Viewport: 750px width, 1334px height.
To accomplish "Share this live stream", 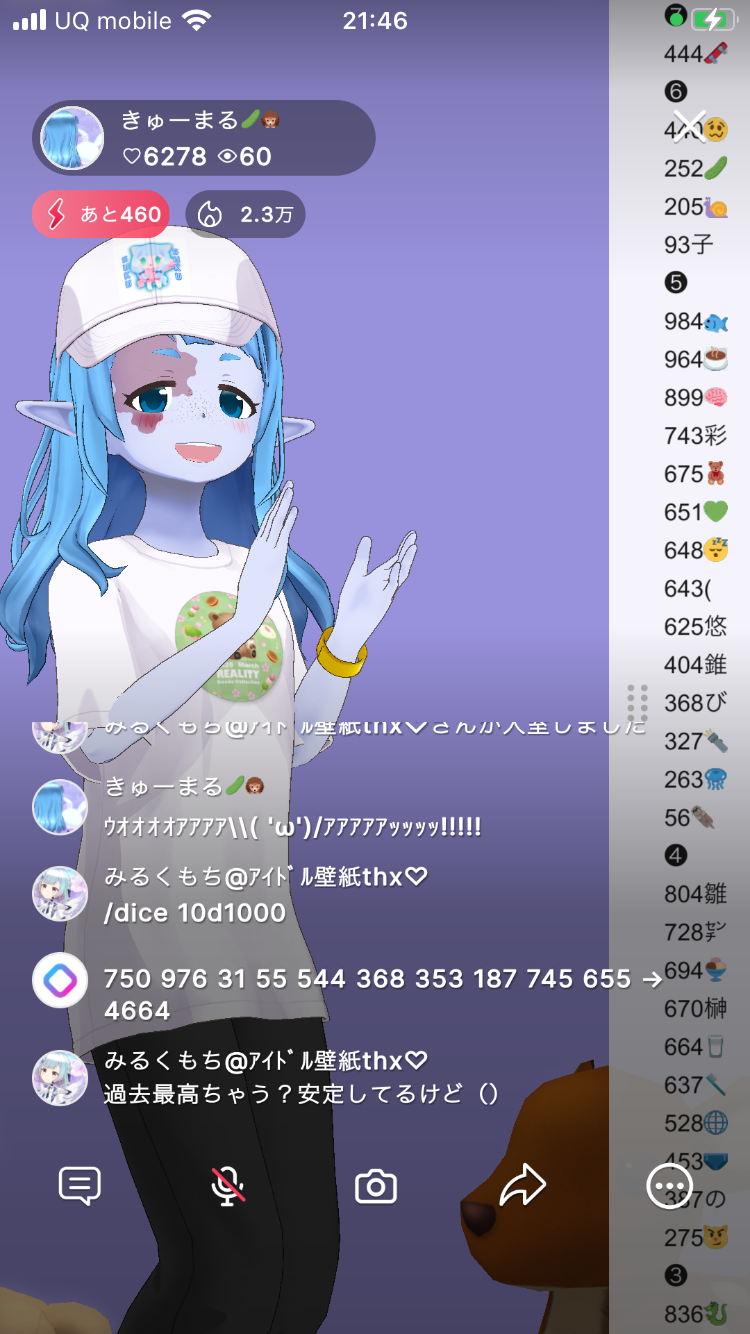I will [x=522, y=1186].
